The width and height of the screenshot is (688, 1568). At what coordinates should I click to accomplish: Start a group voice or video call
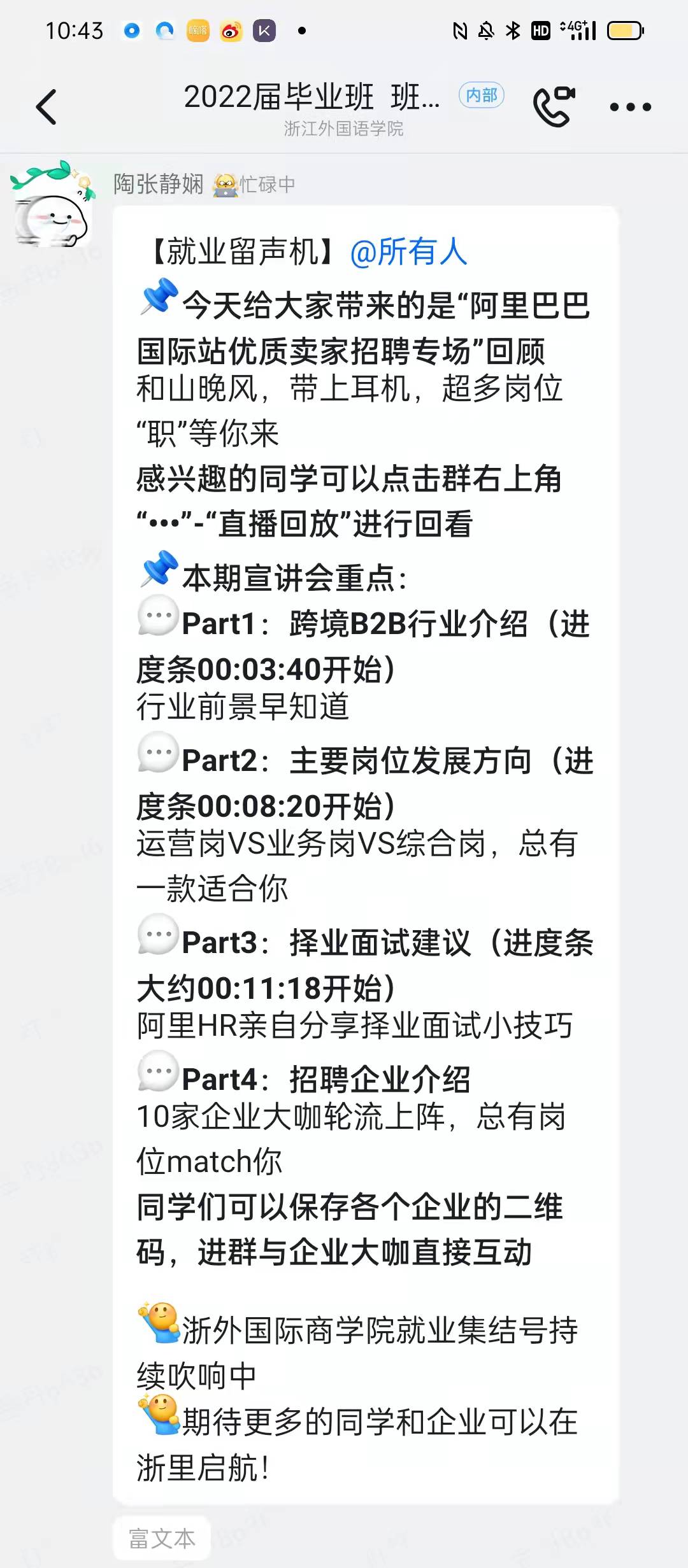(554, 106)
